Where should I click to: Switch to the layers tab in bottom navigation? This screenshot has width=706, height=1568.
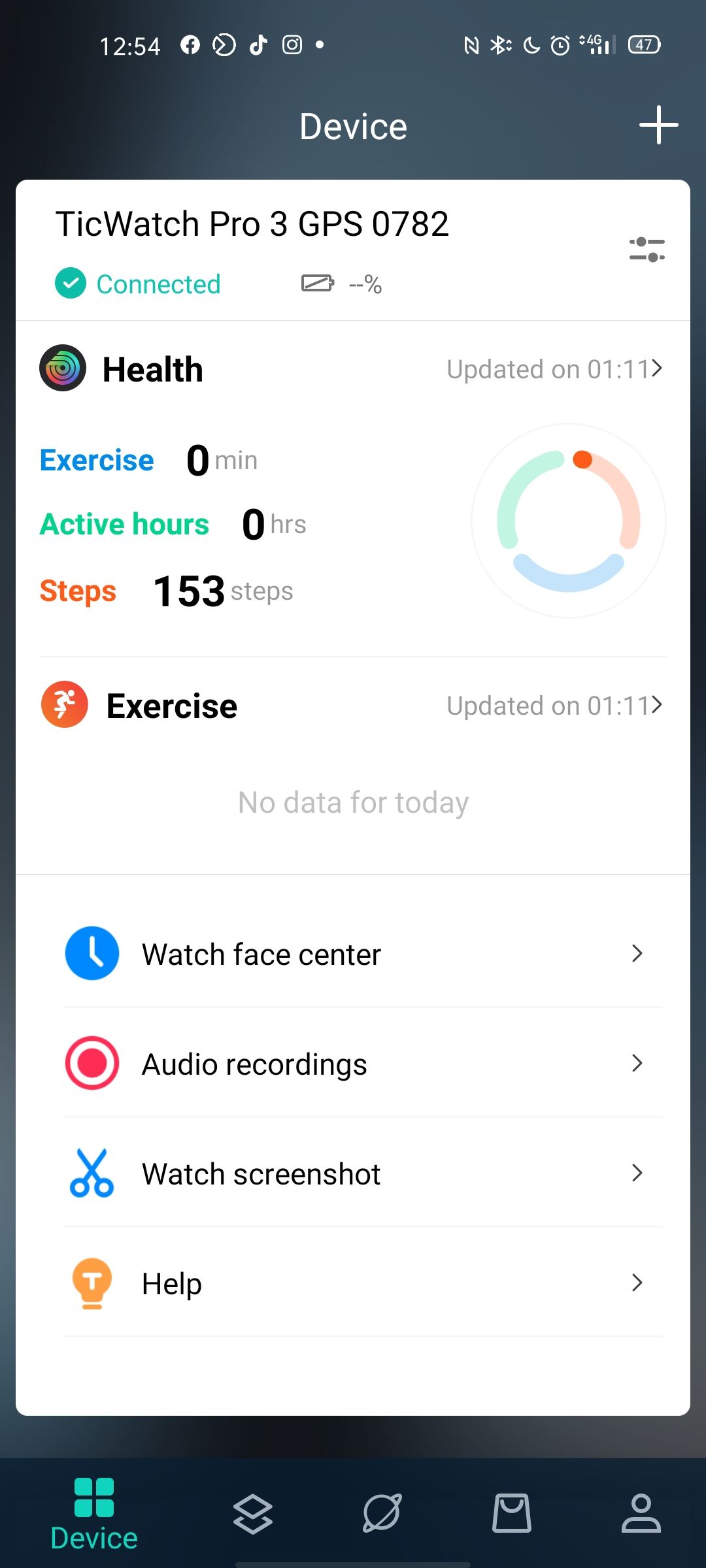tap(253, 1513)
